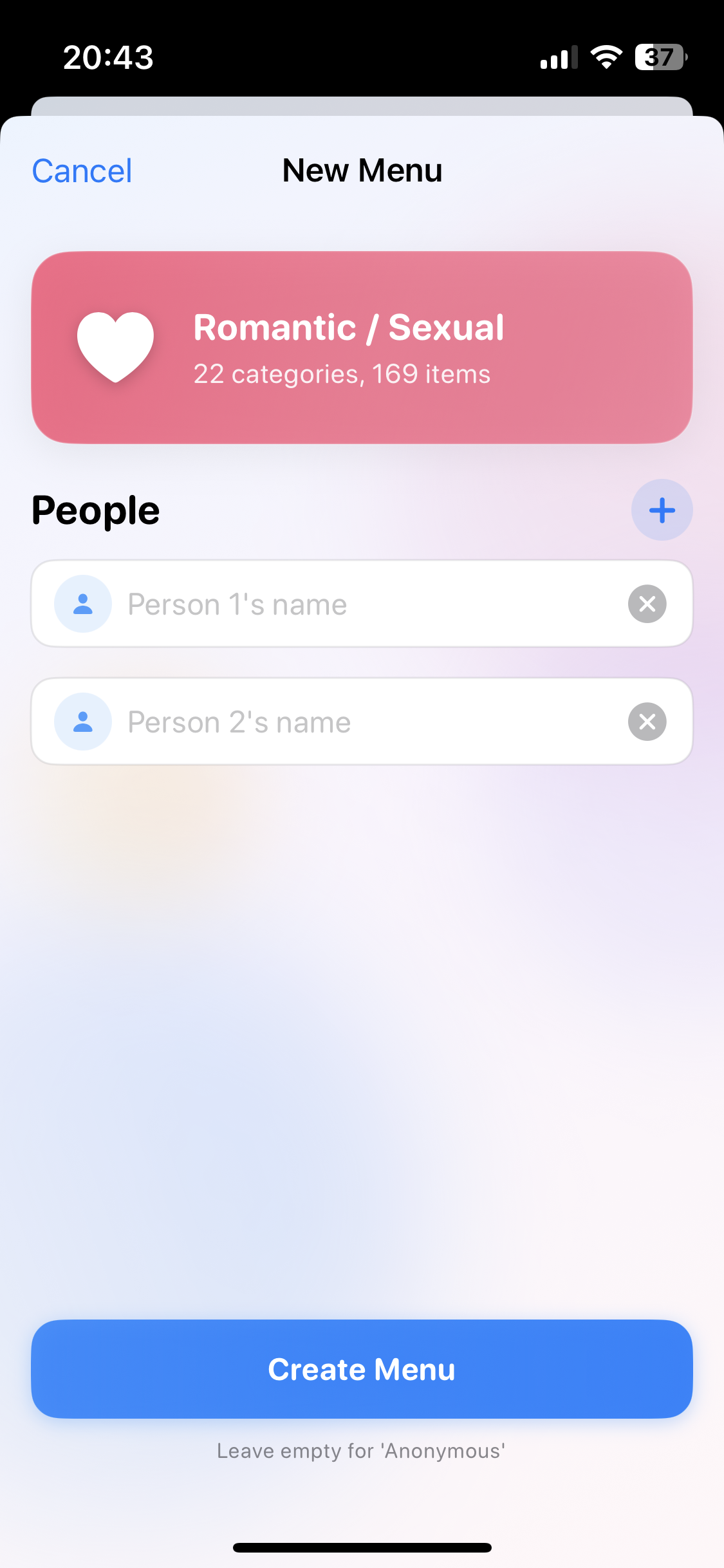724x1568 pixels.
Task: Open the Romantic / Sexual template card
Action: 362,348
